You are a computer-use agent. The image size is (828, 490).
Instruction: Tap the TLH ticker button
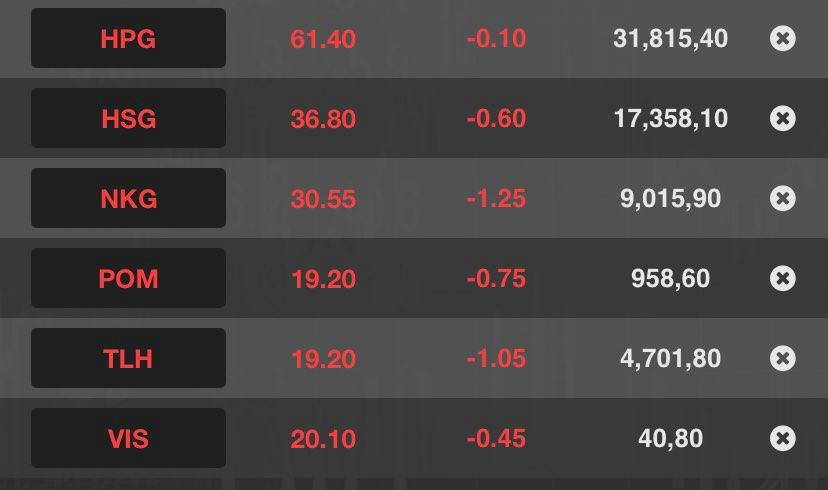tap(128, 358)
